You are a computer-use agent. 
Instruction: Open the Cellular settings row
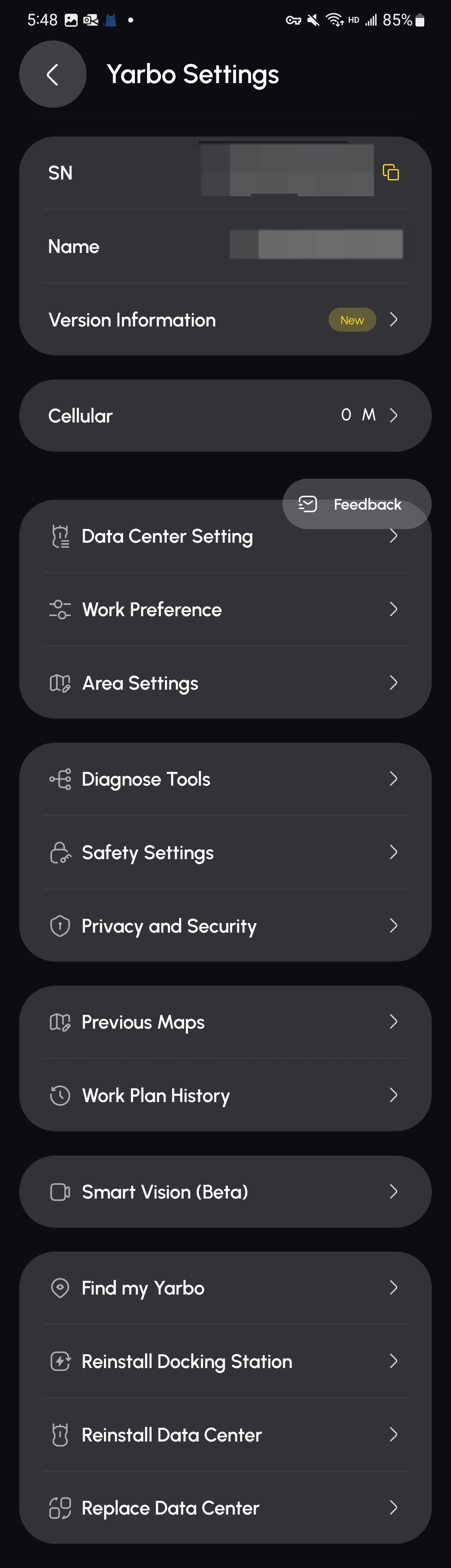click(x=225, y=416)
